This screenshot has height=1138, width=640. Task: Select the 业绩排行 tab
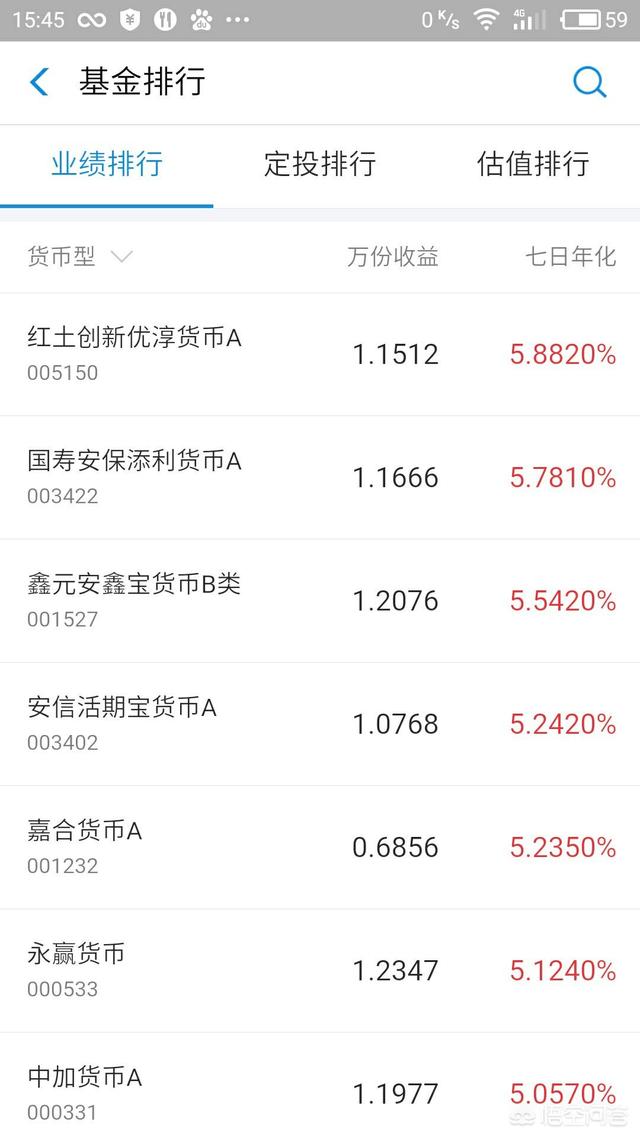[x=107, y=164]
